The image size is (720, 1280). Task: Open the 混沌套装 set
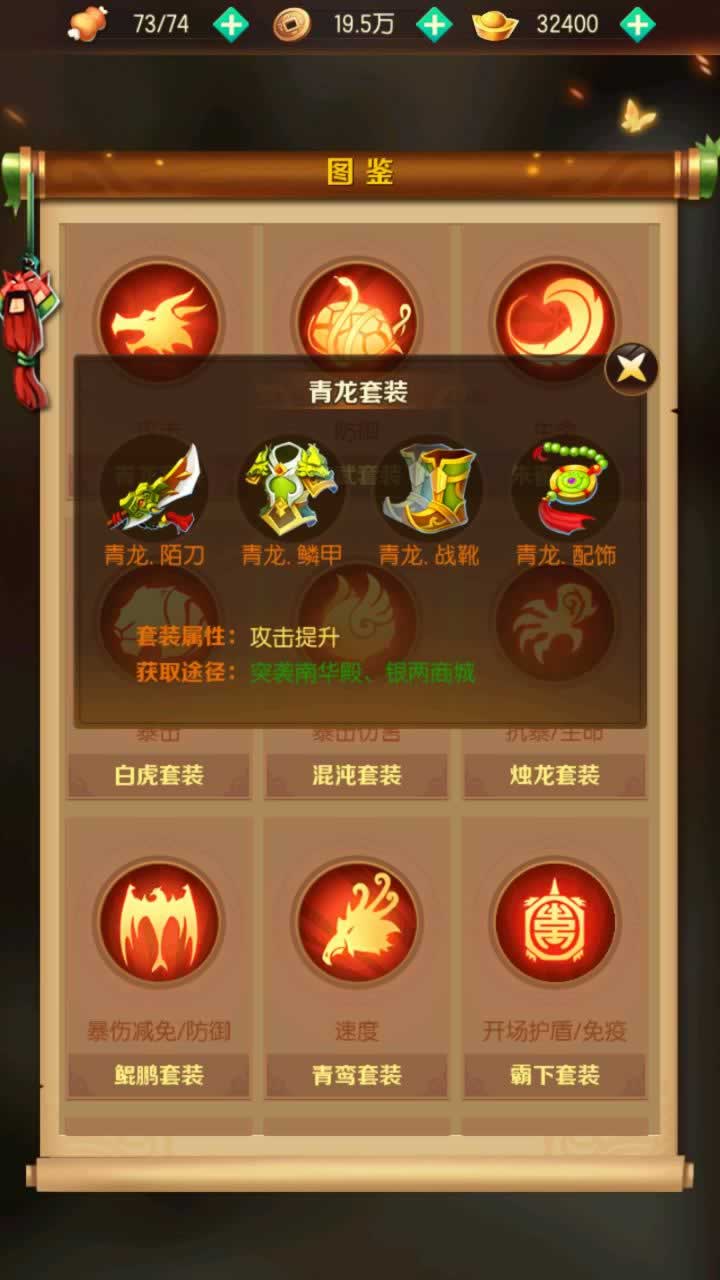point(356,775)
